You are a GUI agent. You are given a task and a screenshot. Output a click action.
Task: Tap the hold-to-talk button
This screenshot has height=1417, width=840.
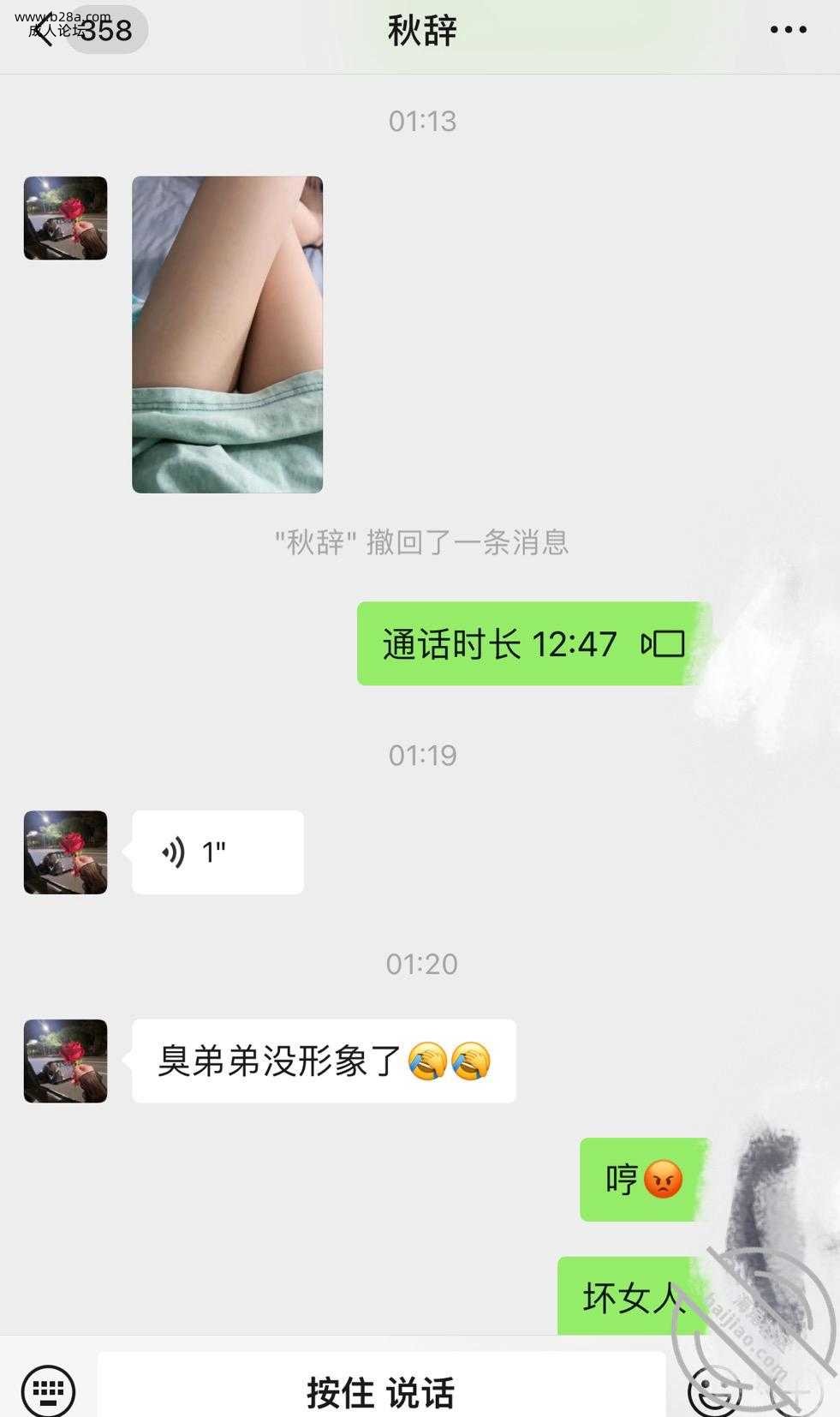tap(381, 1391)
